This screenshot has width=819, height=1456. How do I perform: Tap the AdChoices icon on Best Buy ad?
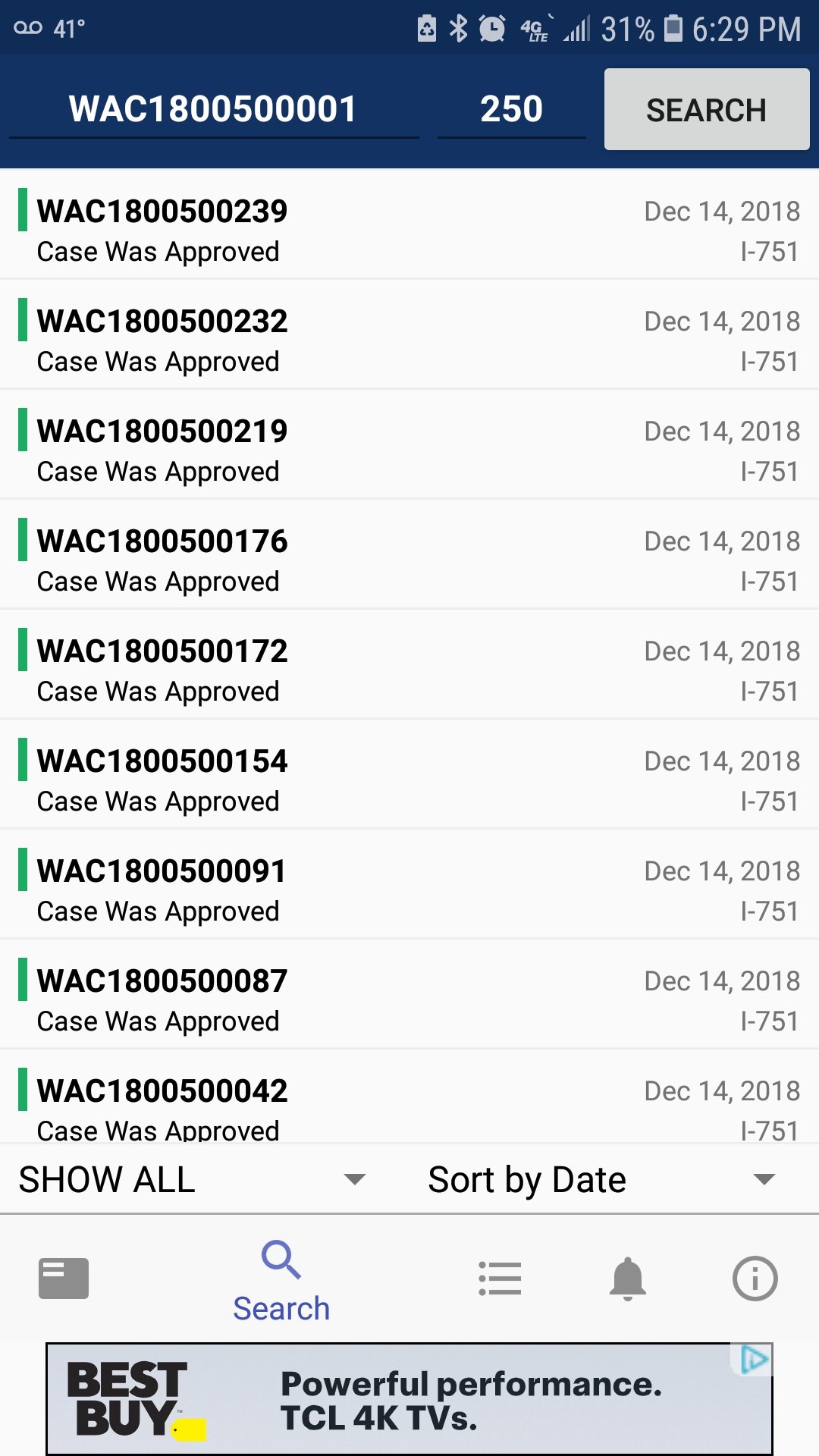754,1359
